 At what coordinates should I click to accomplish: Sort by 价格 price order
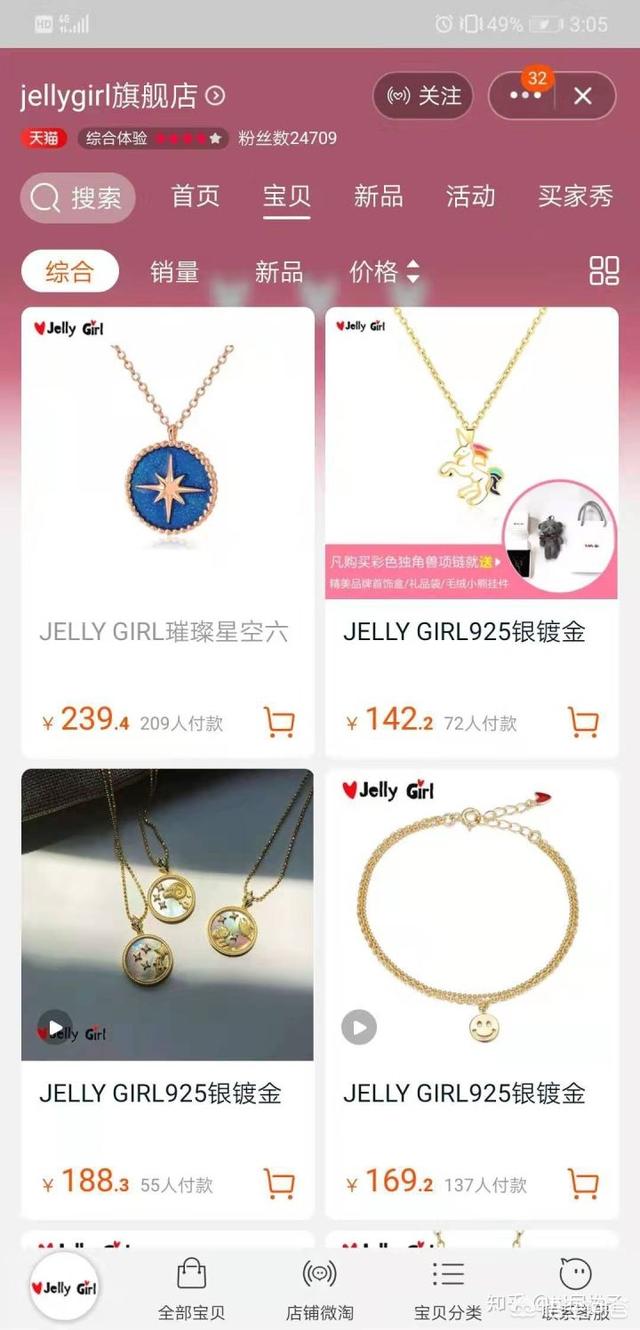click(x=385, y=271)
